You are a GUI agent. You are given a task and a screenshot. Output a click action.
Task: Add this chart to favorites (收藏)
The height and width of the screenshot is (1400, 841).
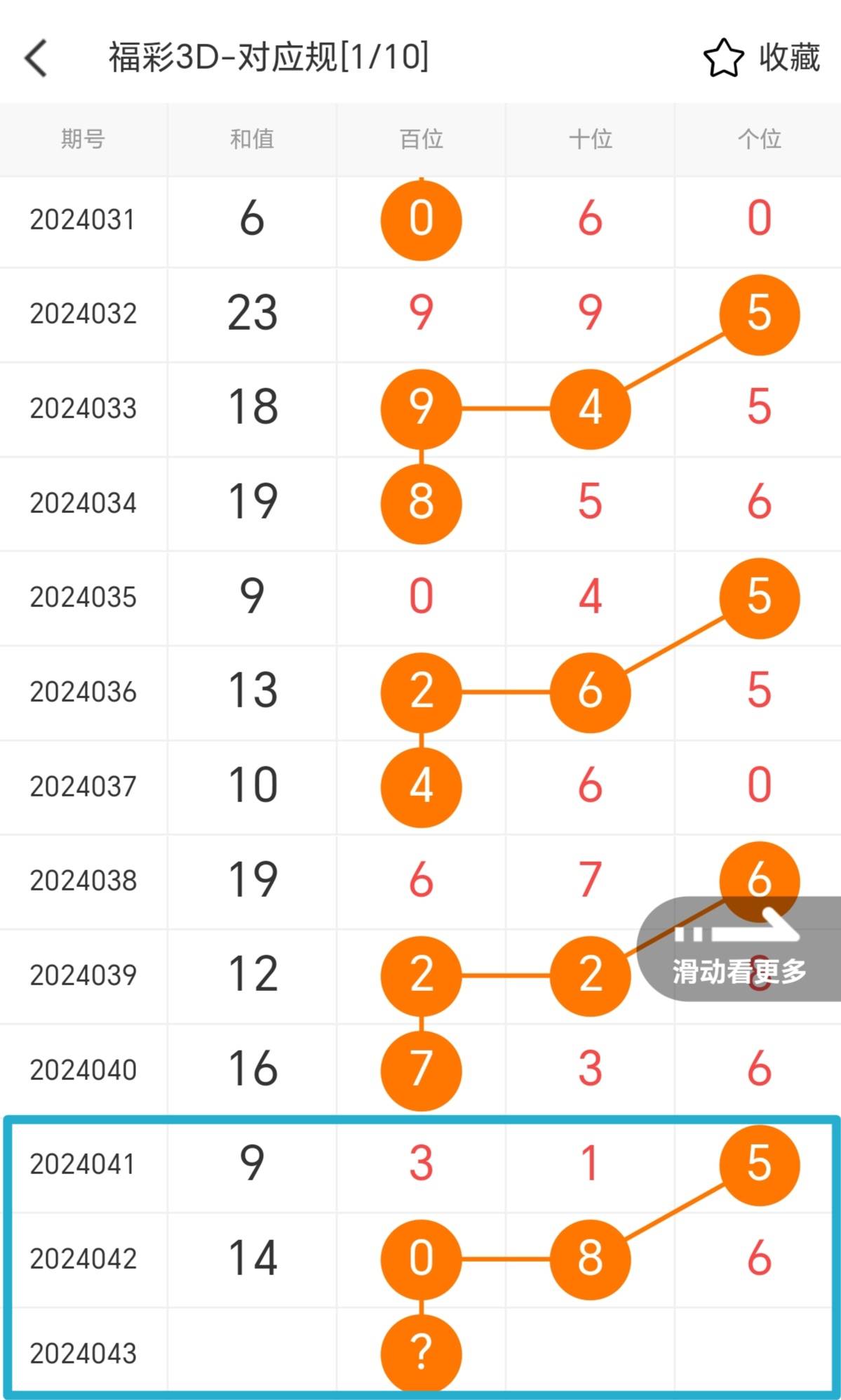coord(762,58)
